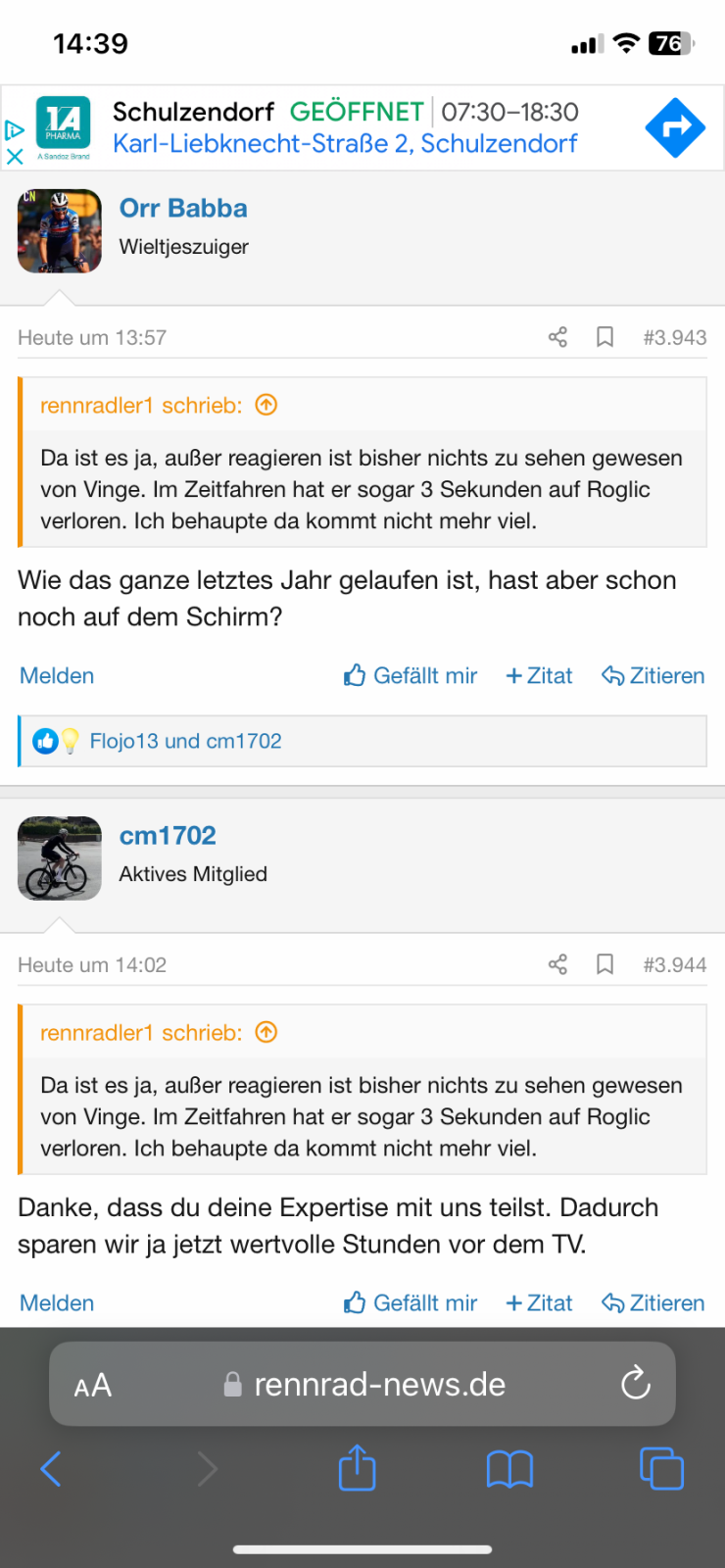Tap Zitieren under cm1702's post
The image size is (725, 1568).
[653, 1302]
